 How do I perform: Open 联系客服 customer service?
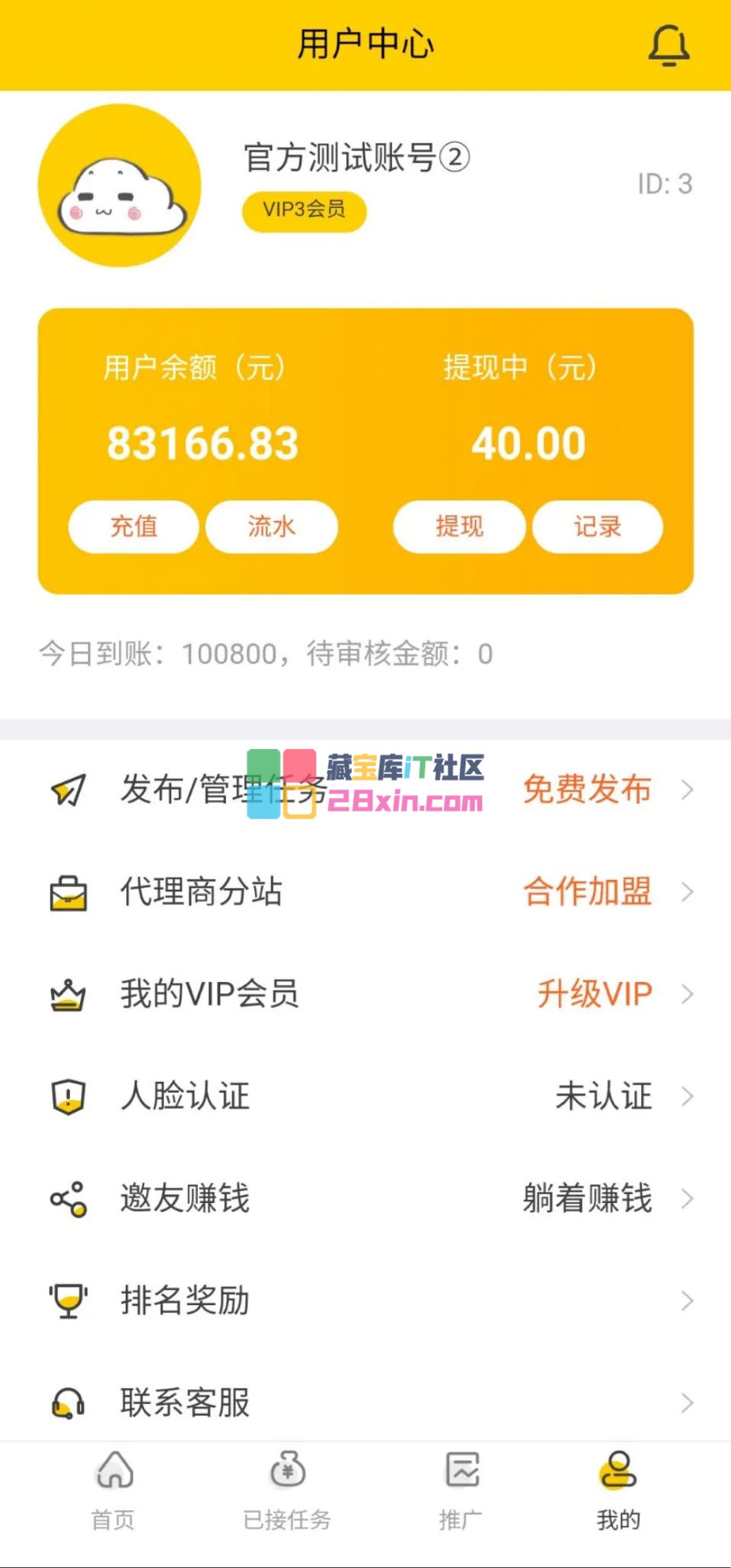point(365,1403)
